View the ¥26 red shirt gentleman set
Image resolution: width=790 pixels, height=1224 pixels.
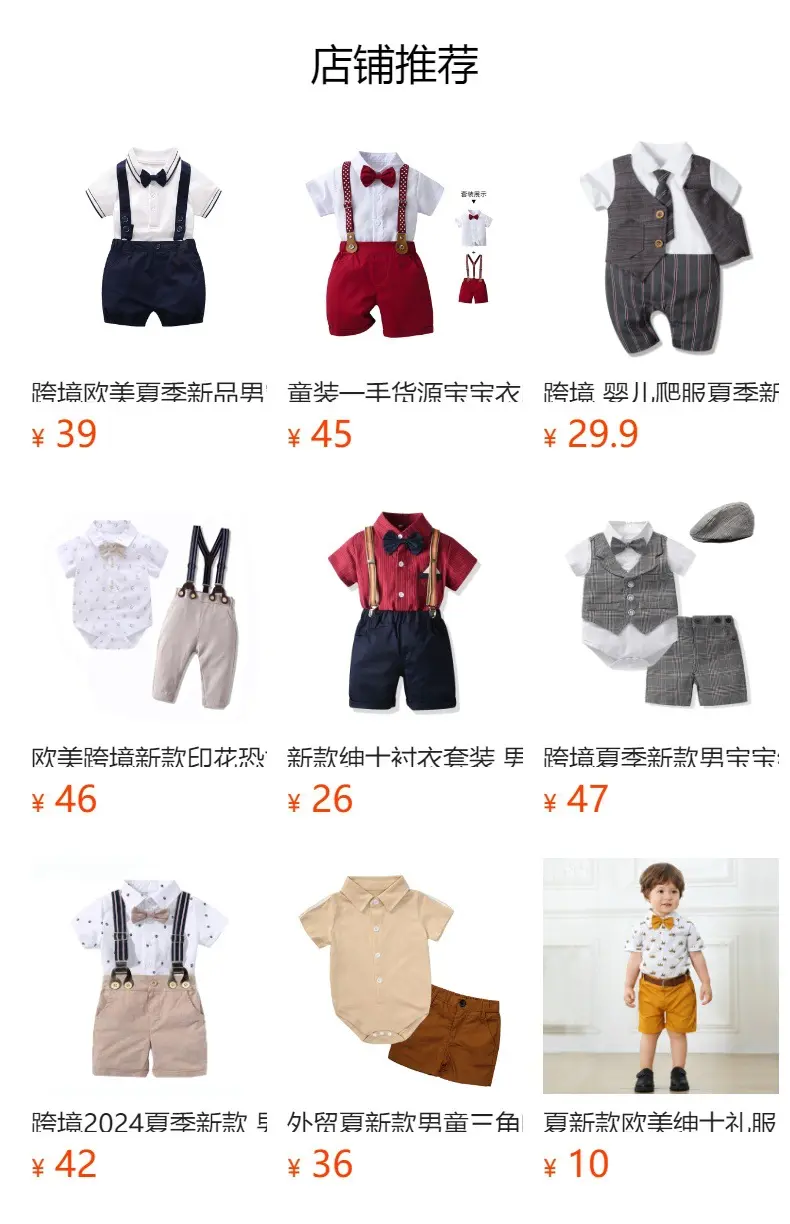[404, 612]
